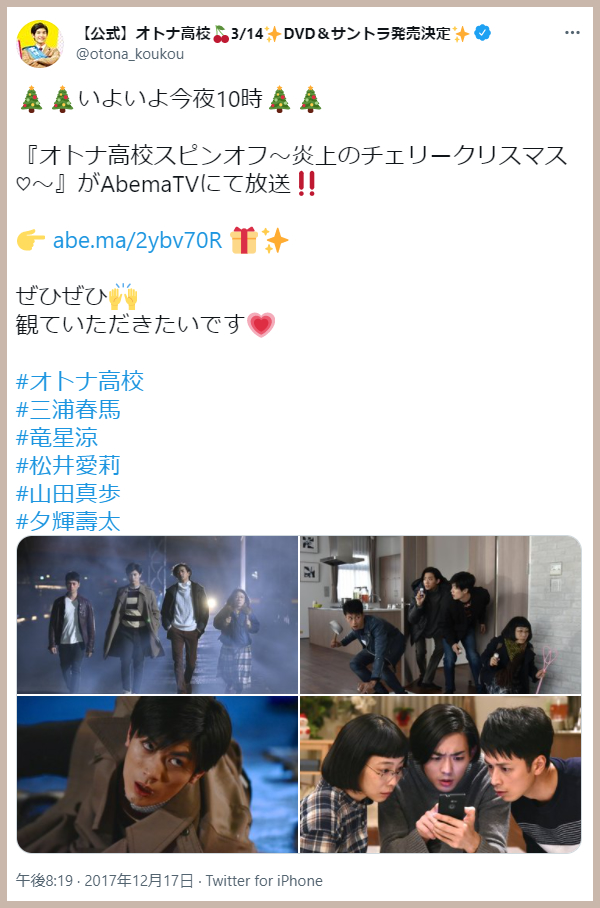View the photo of three people looking at a phone

[441, 775]
